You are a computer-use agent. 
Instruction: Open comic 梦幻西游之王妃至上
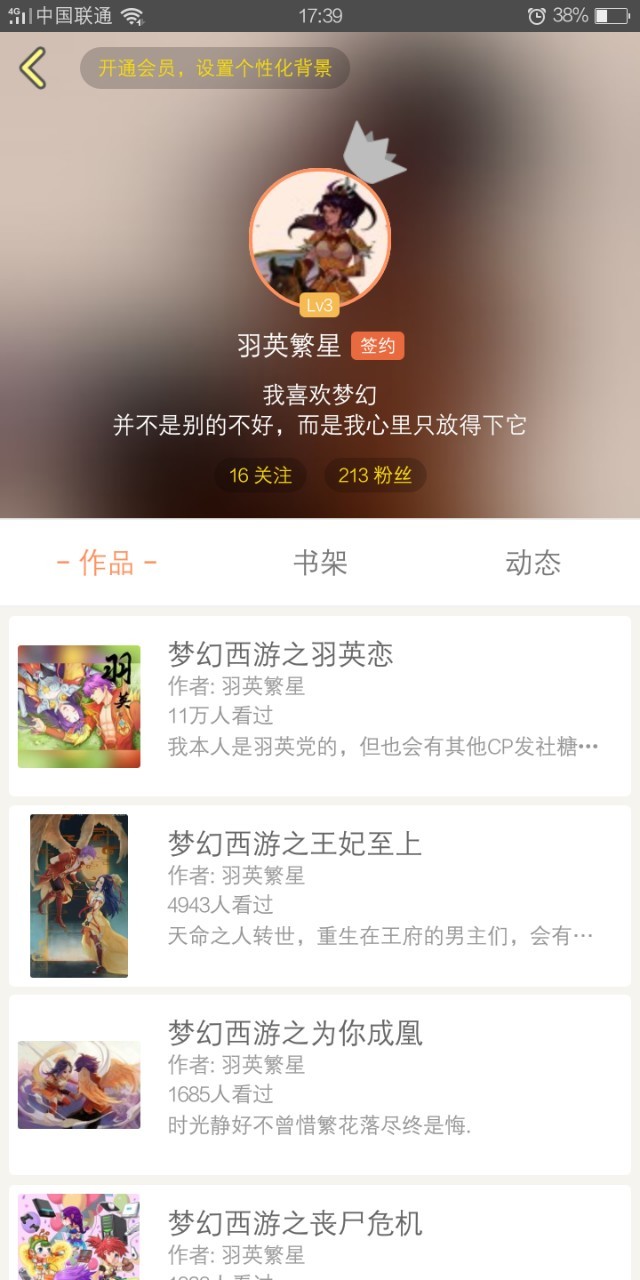point(320,895)
